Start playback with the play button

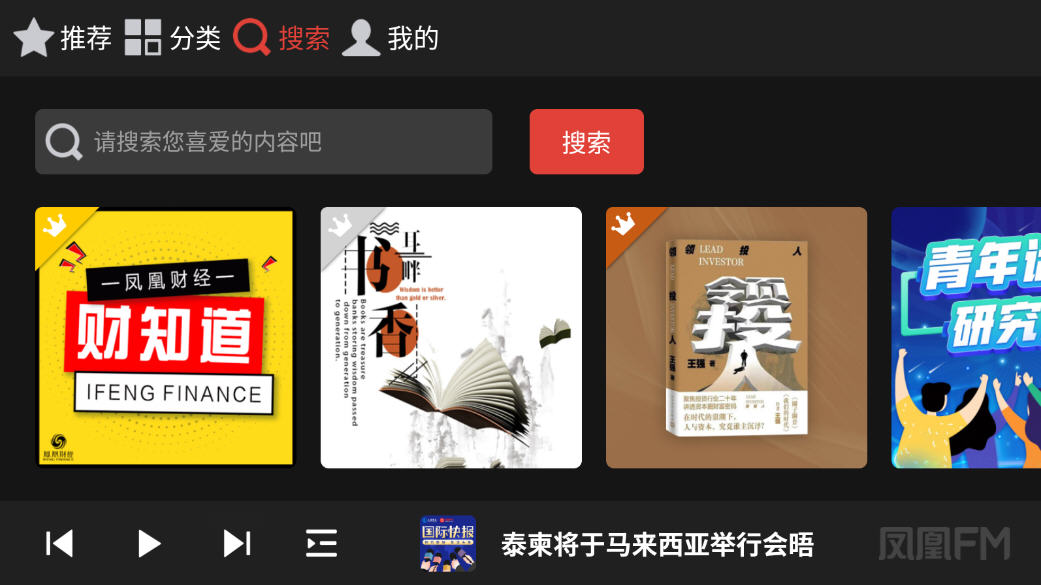pyautogui.click(x=149, y=543)
